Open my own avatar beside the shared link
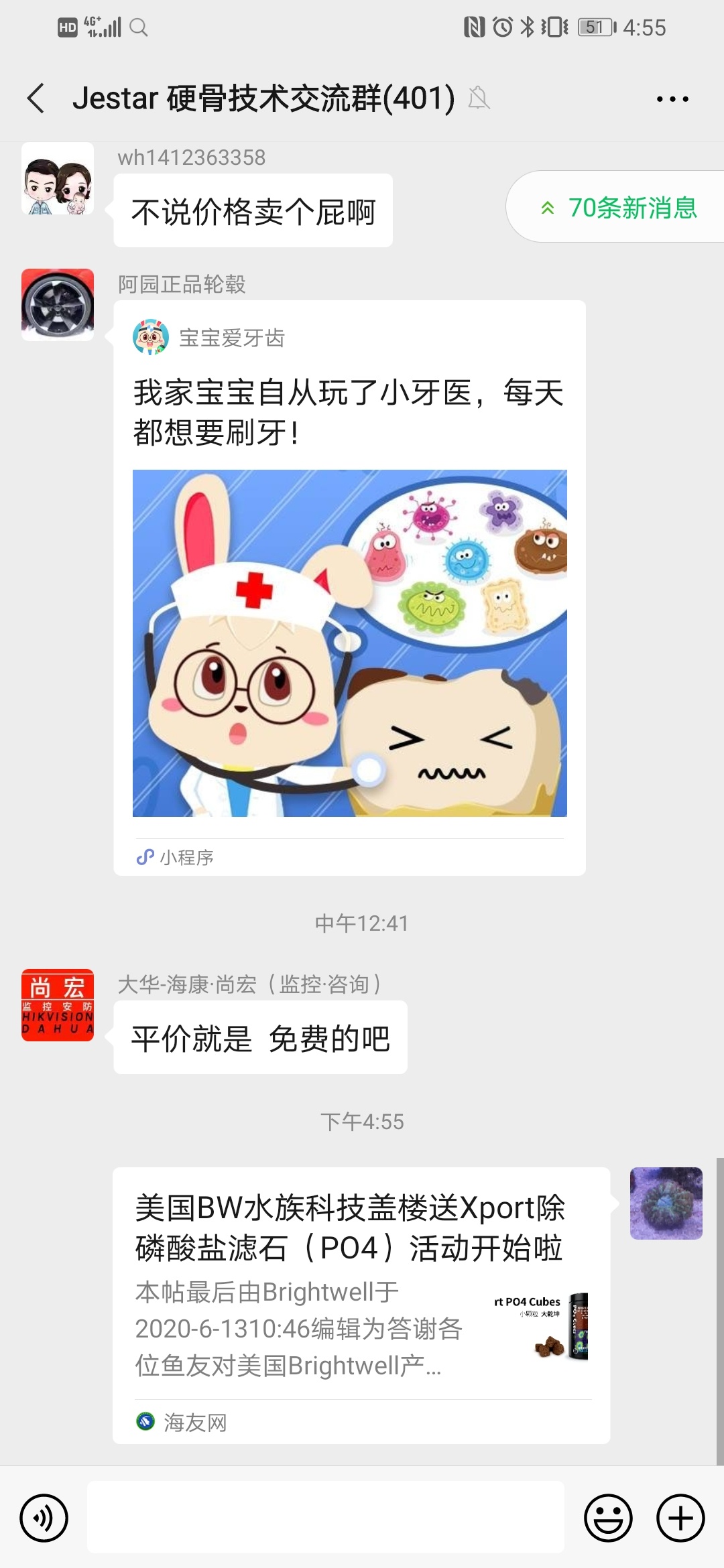Viewport: 724px width, 1568px height. [x=666, y=1203]
